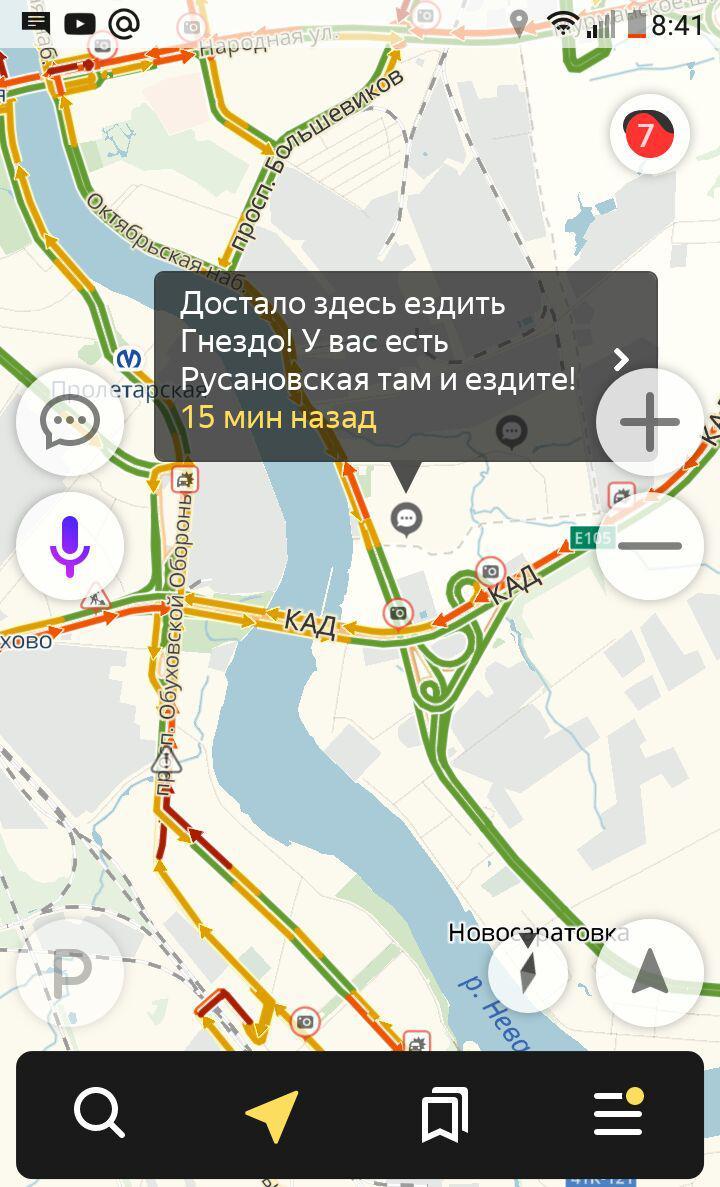720x1187 pixels.
Task: Activate the Alice voice assistant microphone
Action: coord(69,546)
